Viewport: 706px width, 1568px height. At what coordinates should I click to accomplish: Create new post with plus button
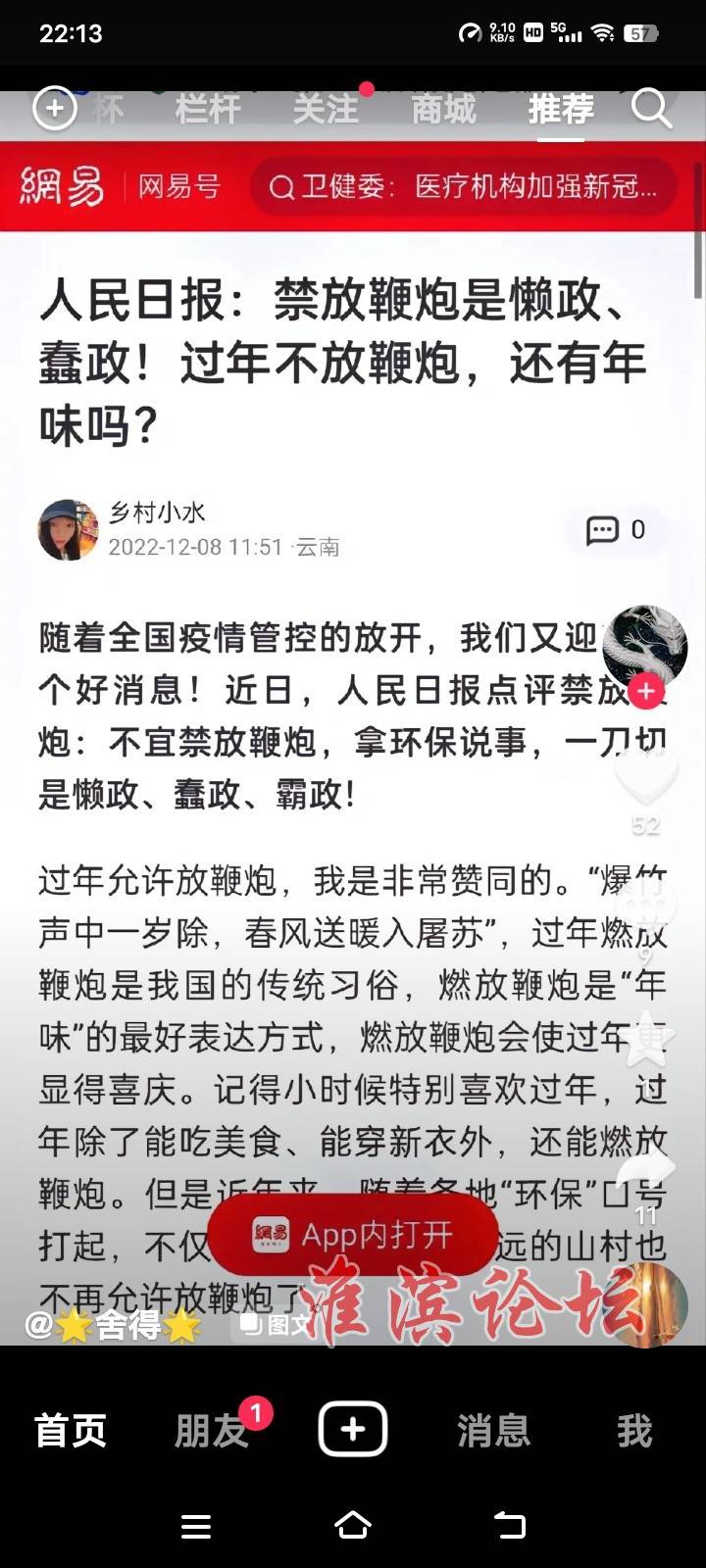click(x=353, y=1430)
